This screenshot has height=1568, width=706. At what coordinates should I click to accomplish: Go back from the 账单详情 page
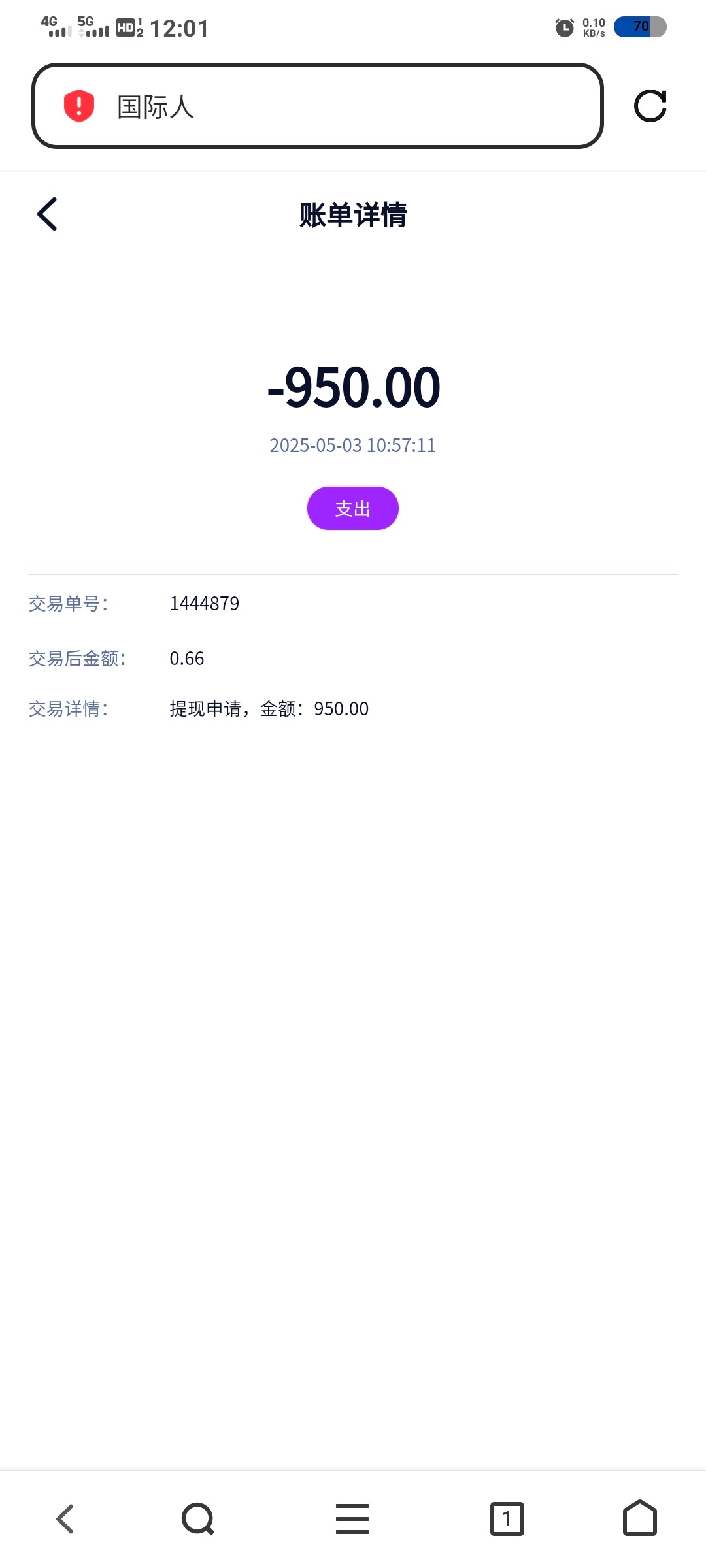pos(47,214)
